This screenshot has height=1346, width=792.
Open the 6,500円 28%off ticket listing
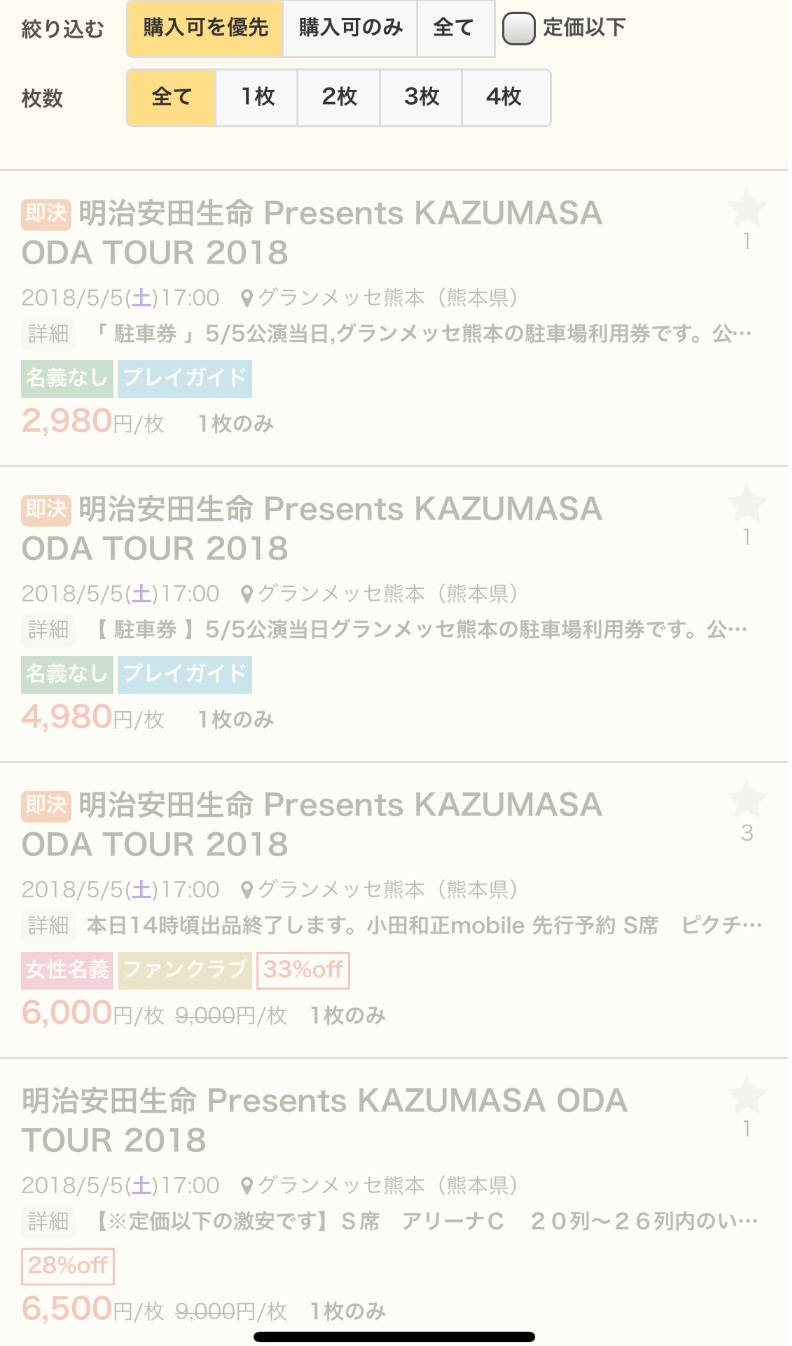click(x=396, y=1202)
